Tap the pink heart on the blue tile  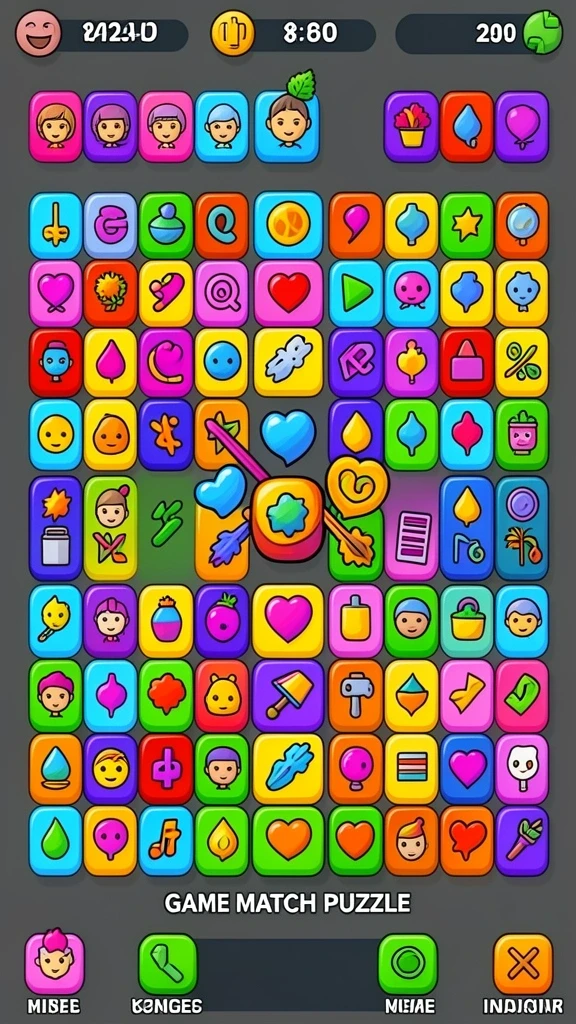point(467,769)
